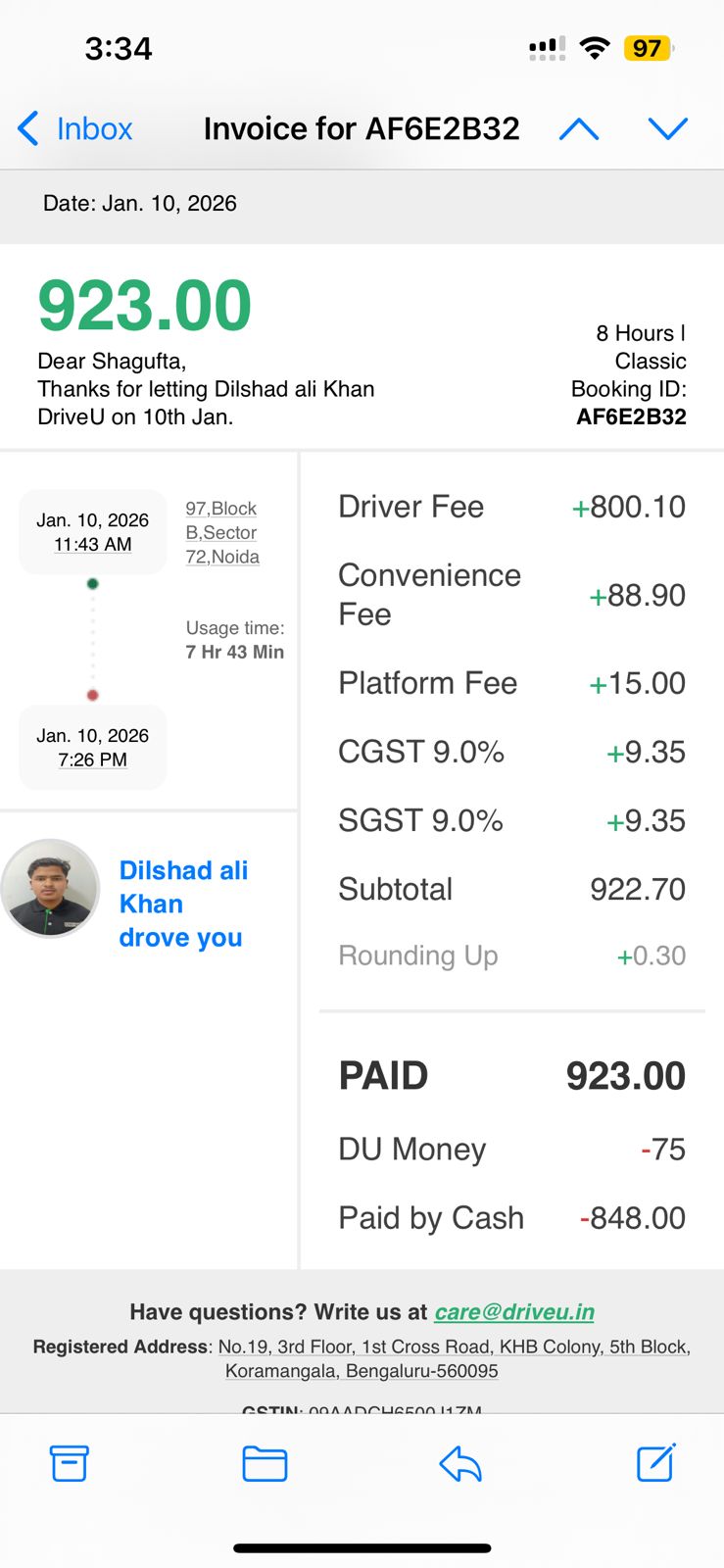Open the 97, Block B, Sector 72 Noida address
The width and height of the screenshot is (724, 1568).
[x=222, y=532]
